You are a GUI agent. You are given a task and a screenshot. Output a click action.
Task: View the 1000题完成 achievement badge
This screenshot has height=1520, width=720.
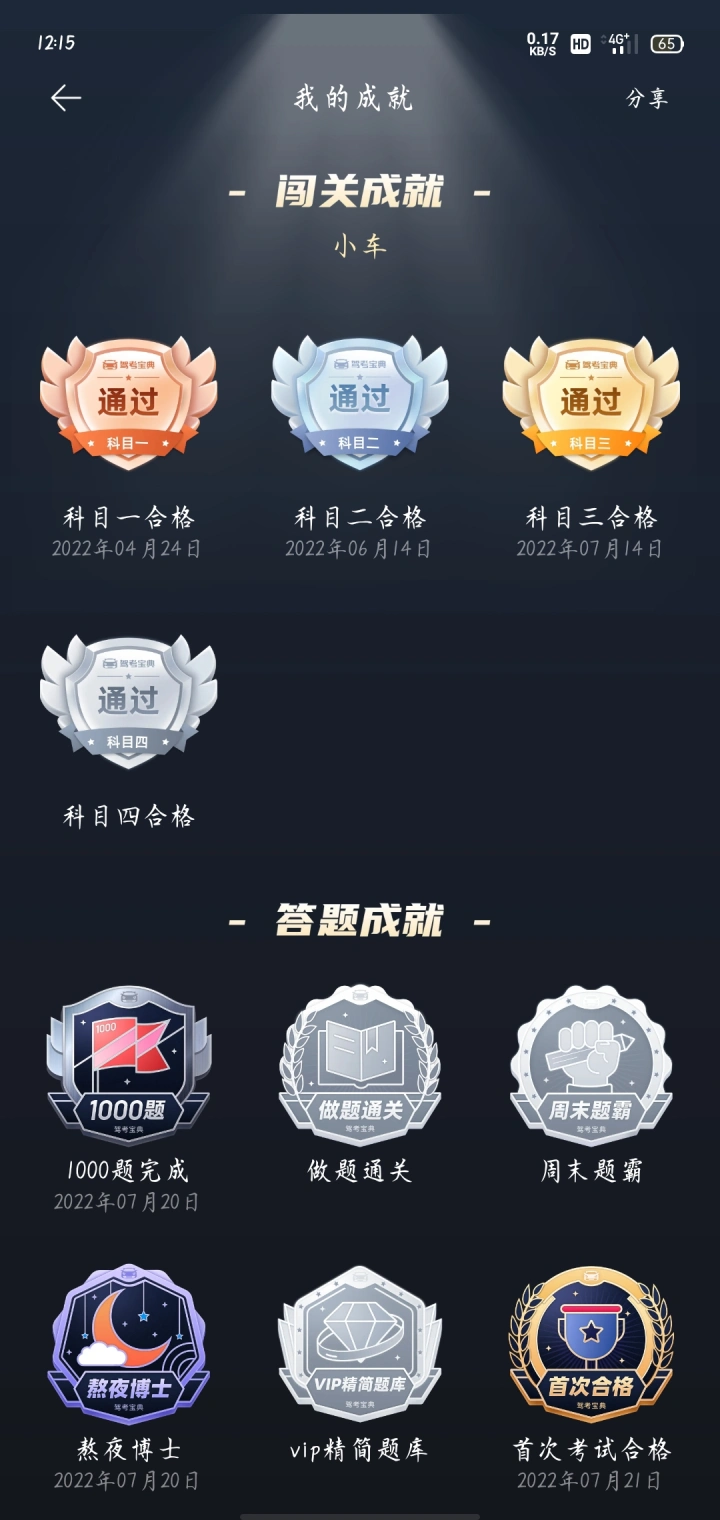point(128,1064)
